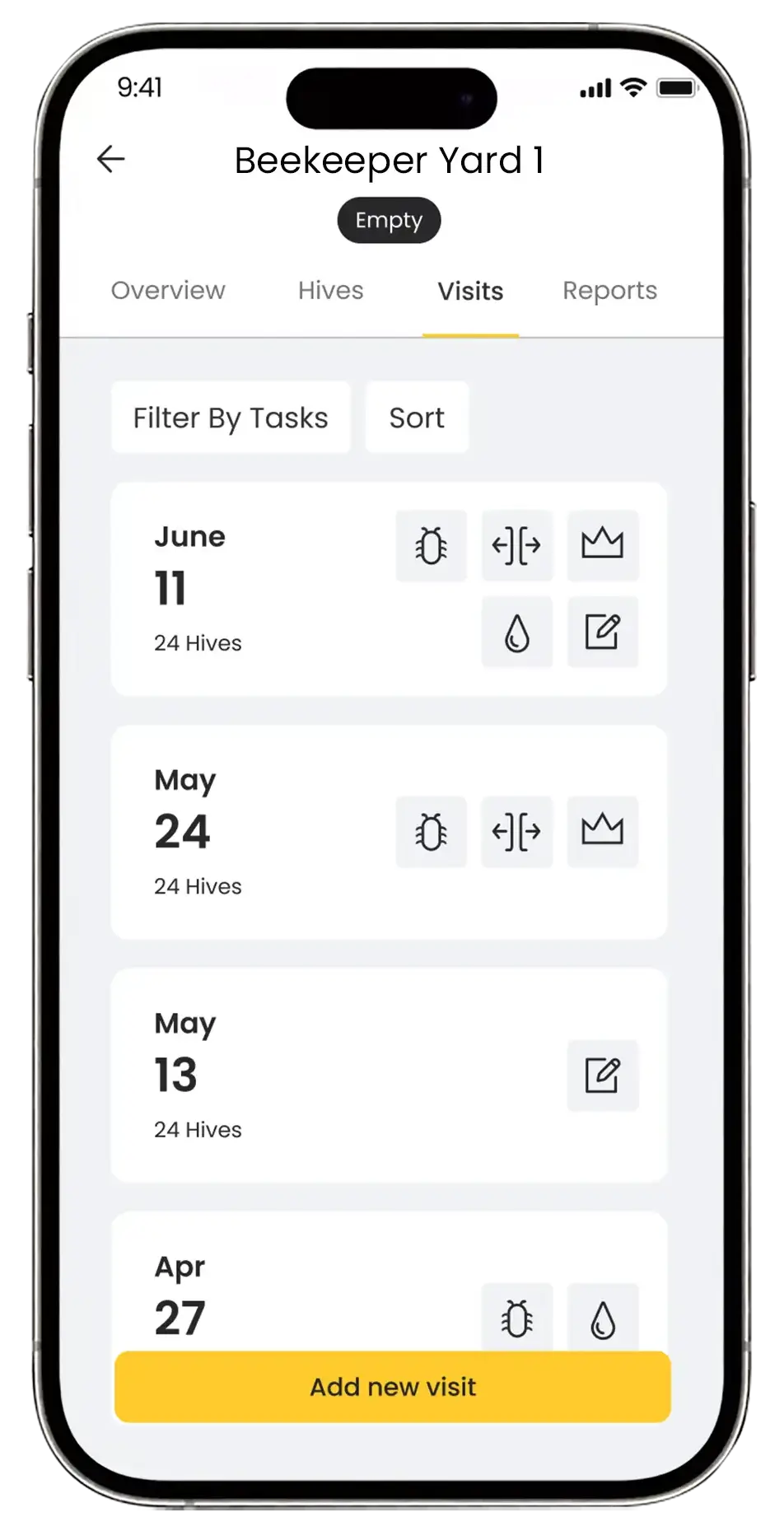Open the Sort options

[417, 418]
